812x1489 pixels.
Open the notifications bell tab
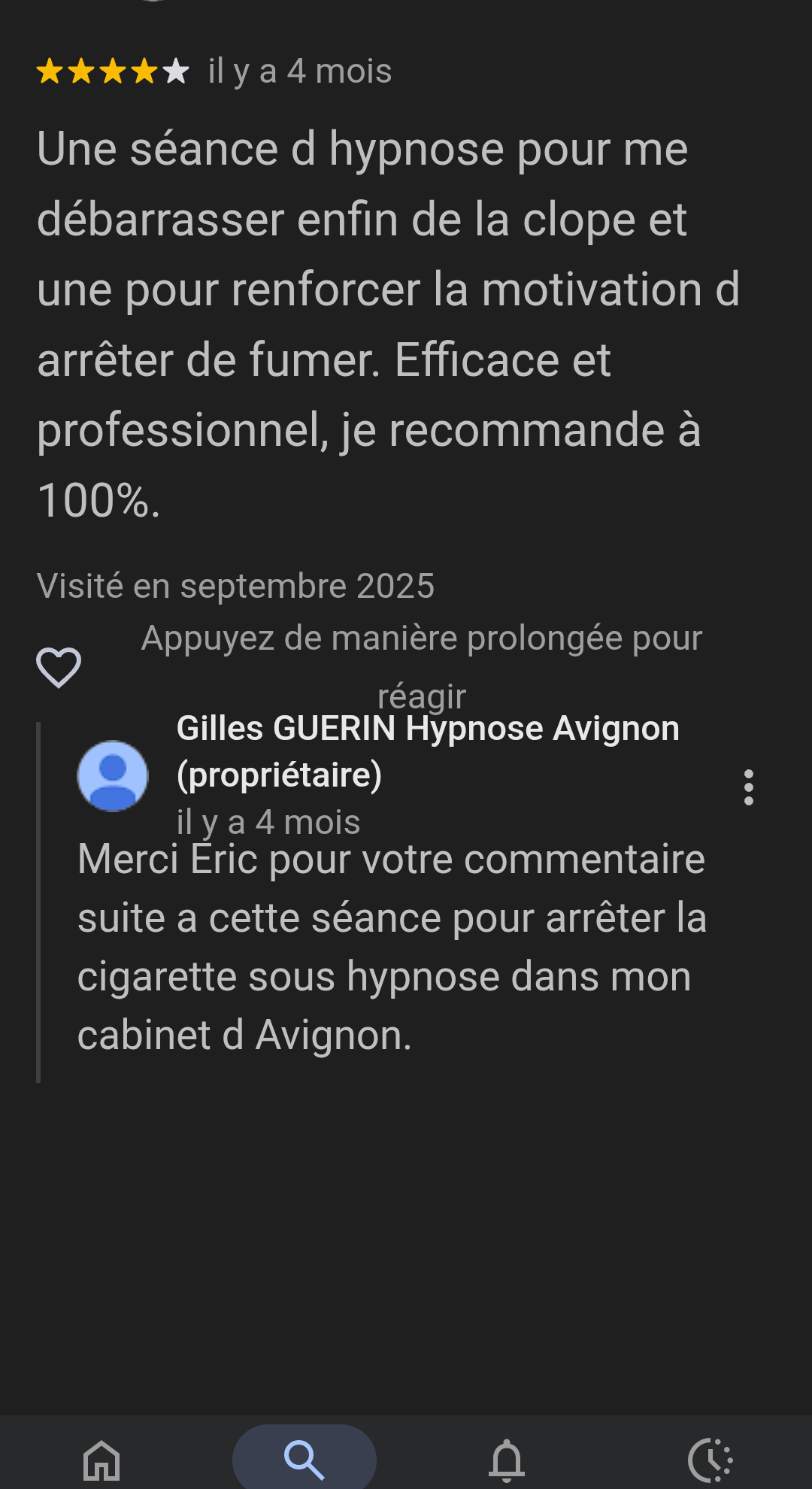tap(507, 1460)
